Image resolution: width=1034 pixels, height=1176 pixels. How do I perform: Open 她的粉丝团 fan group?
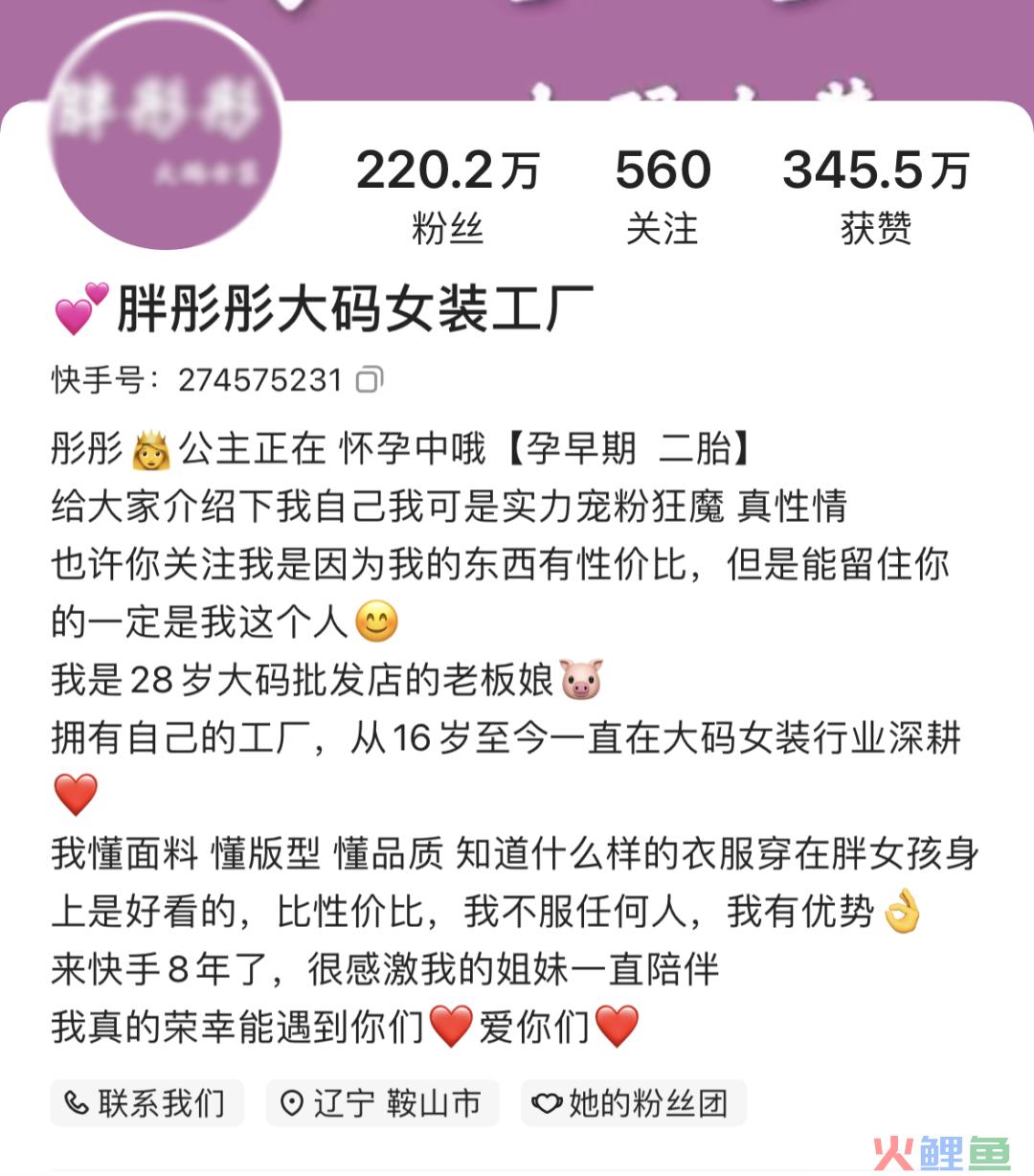tap(633, 1103)
